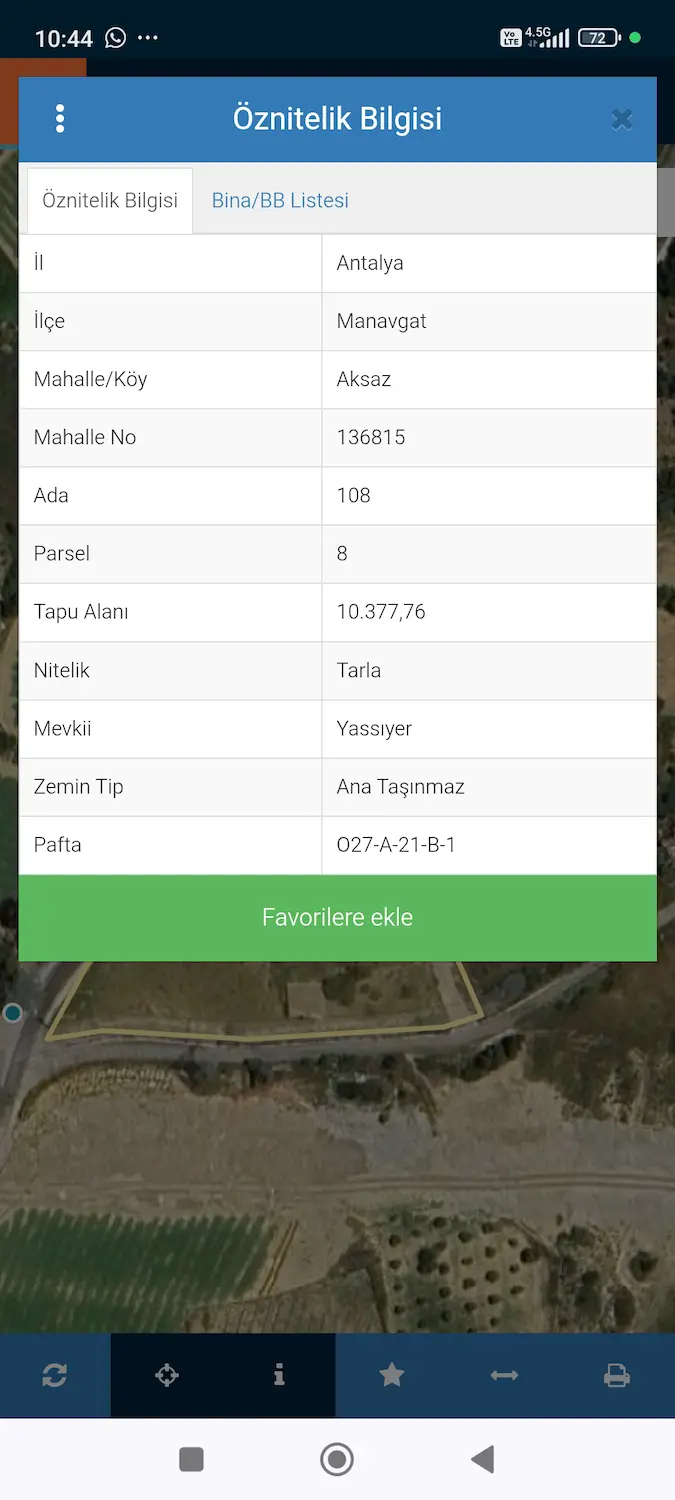Image resolution: width=675 pixels, height=1500 pixels.
Task: Tap the refresh icon in the bottom toolbar
Action: [55, 1376]
